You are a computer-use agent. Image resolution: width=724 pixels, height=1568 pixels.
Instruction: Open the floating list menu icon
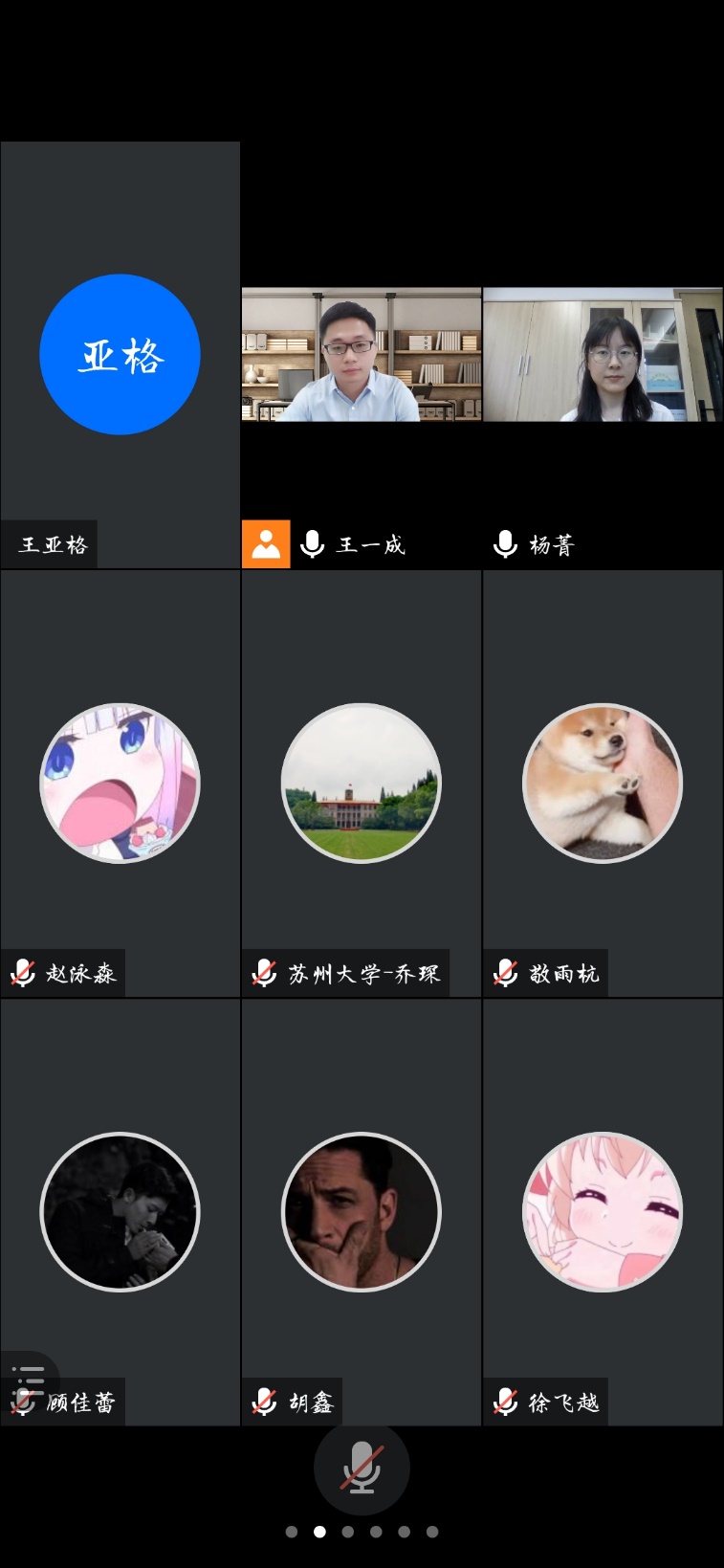(29, 1379)
